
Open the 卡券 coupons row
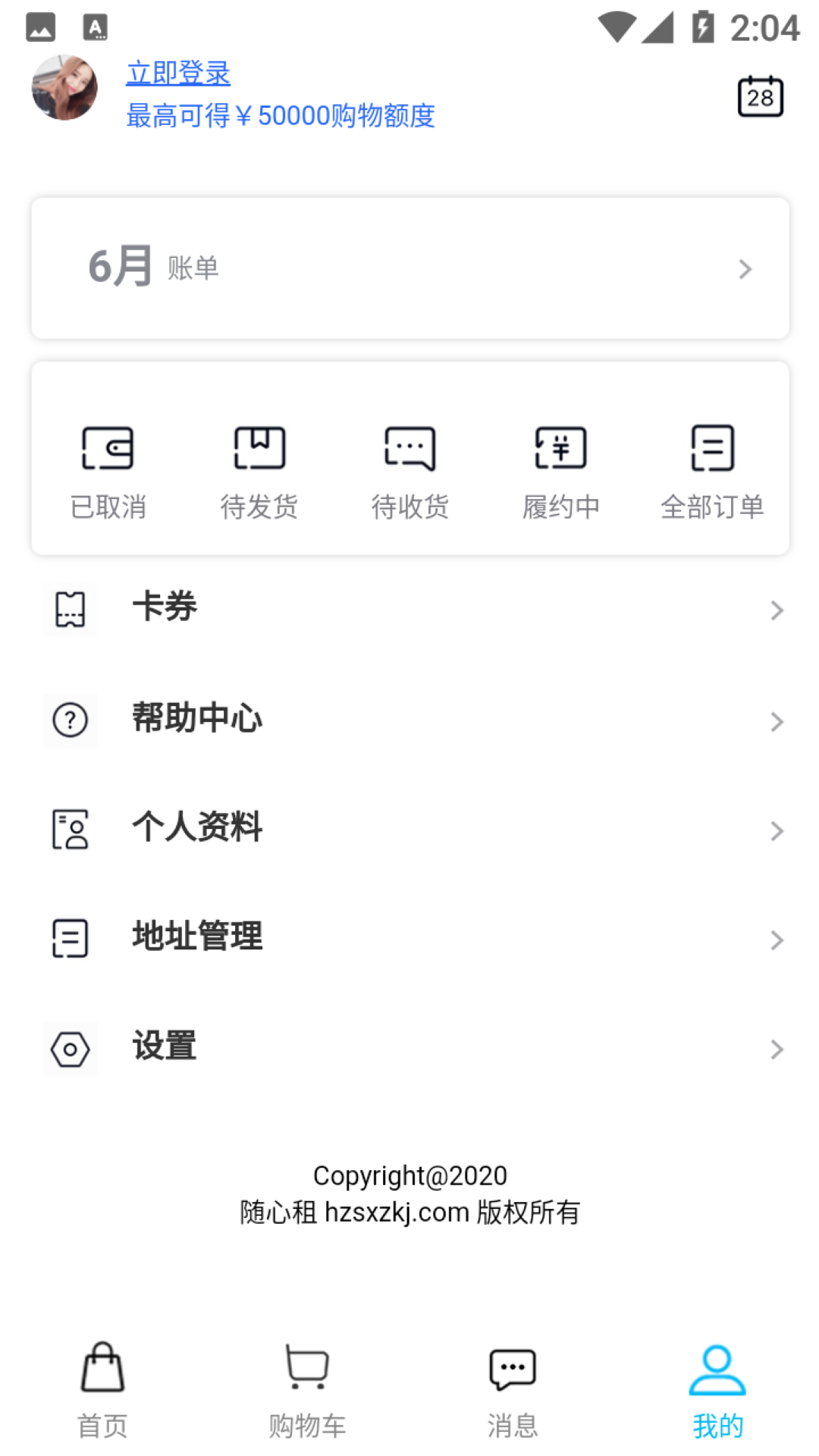click(x=409, y=609)
